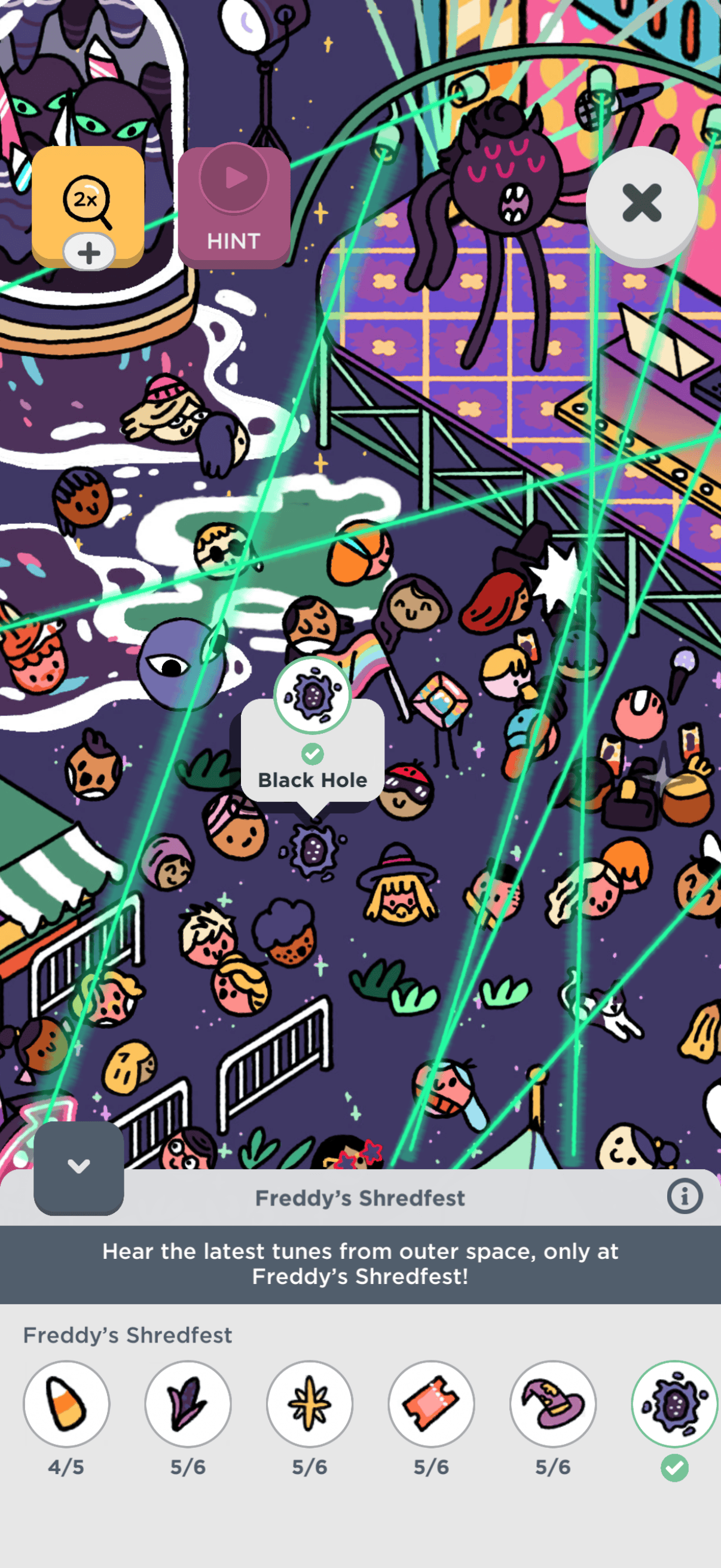Select the sparkle star item
721x1568 pixels.
point(310,1404)
